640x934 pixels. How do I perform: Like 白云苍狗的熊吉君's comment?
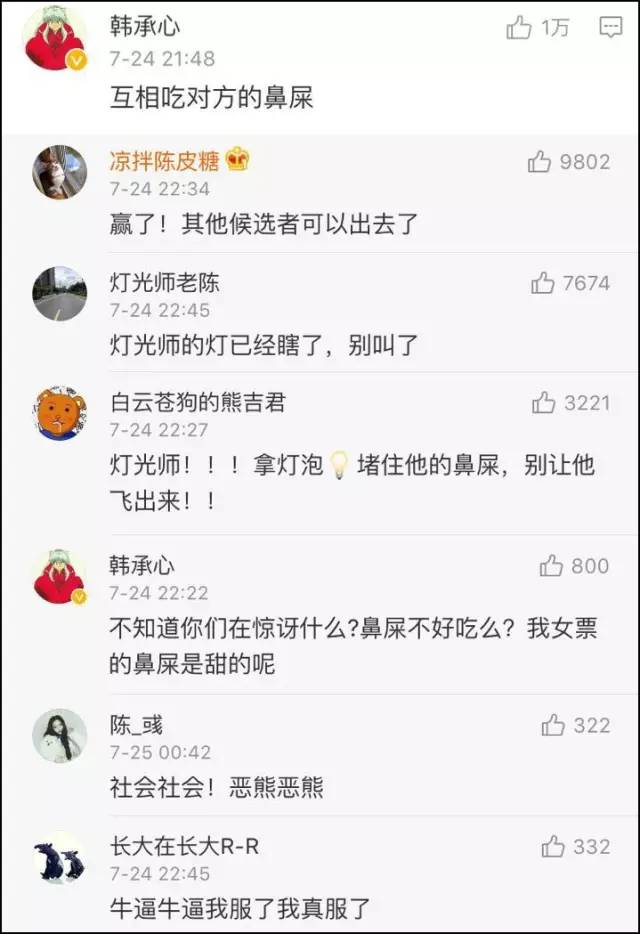coord(544,403)
